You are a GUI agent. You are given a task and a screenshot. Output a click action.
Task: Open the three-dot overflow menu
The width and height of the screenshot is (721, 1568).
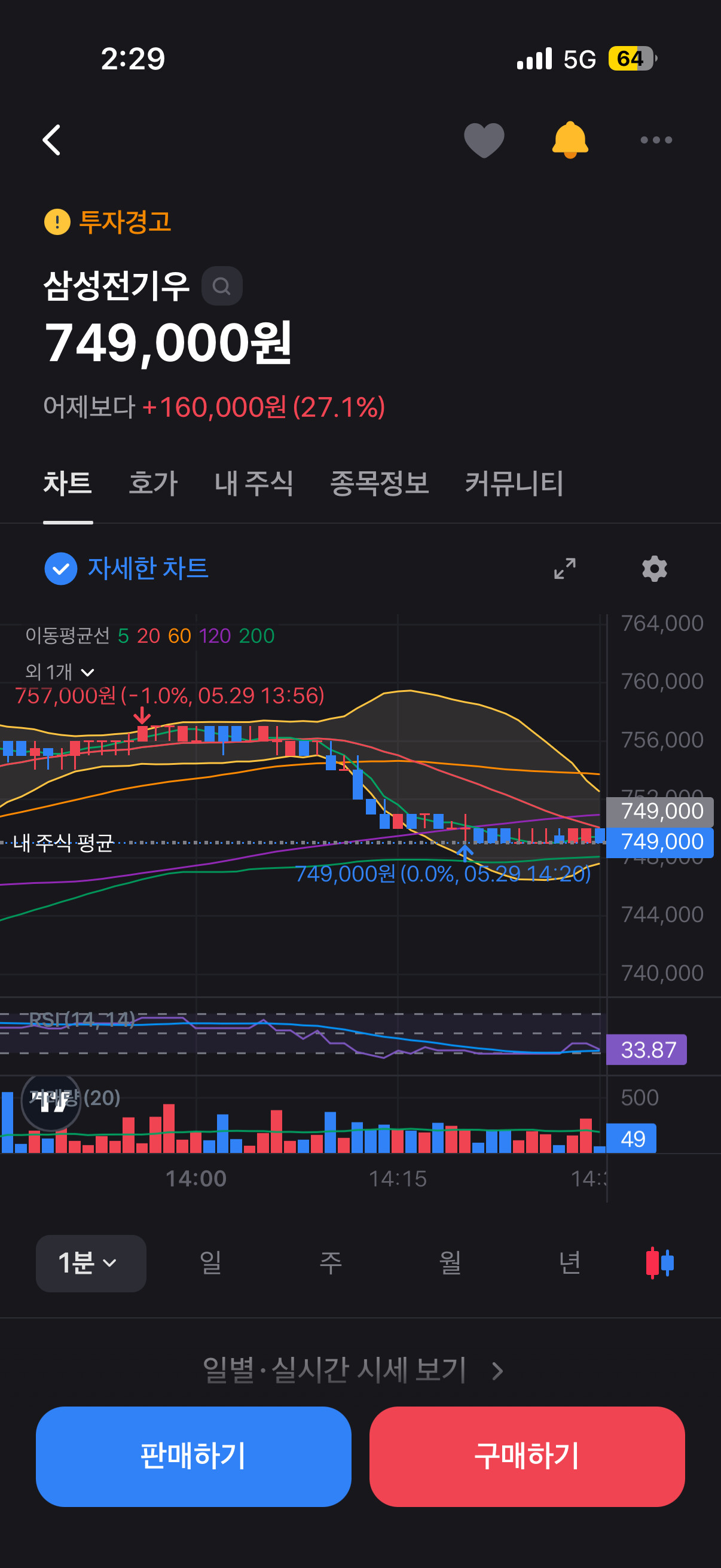click(x=656, y=140)
